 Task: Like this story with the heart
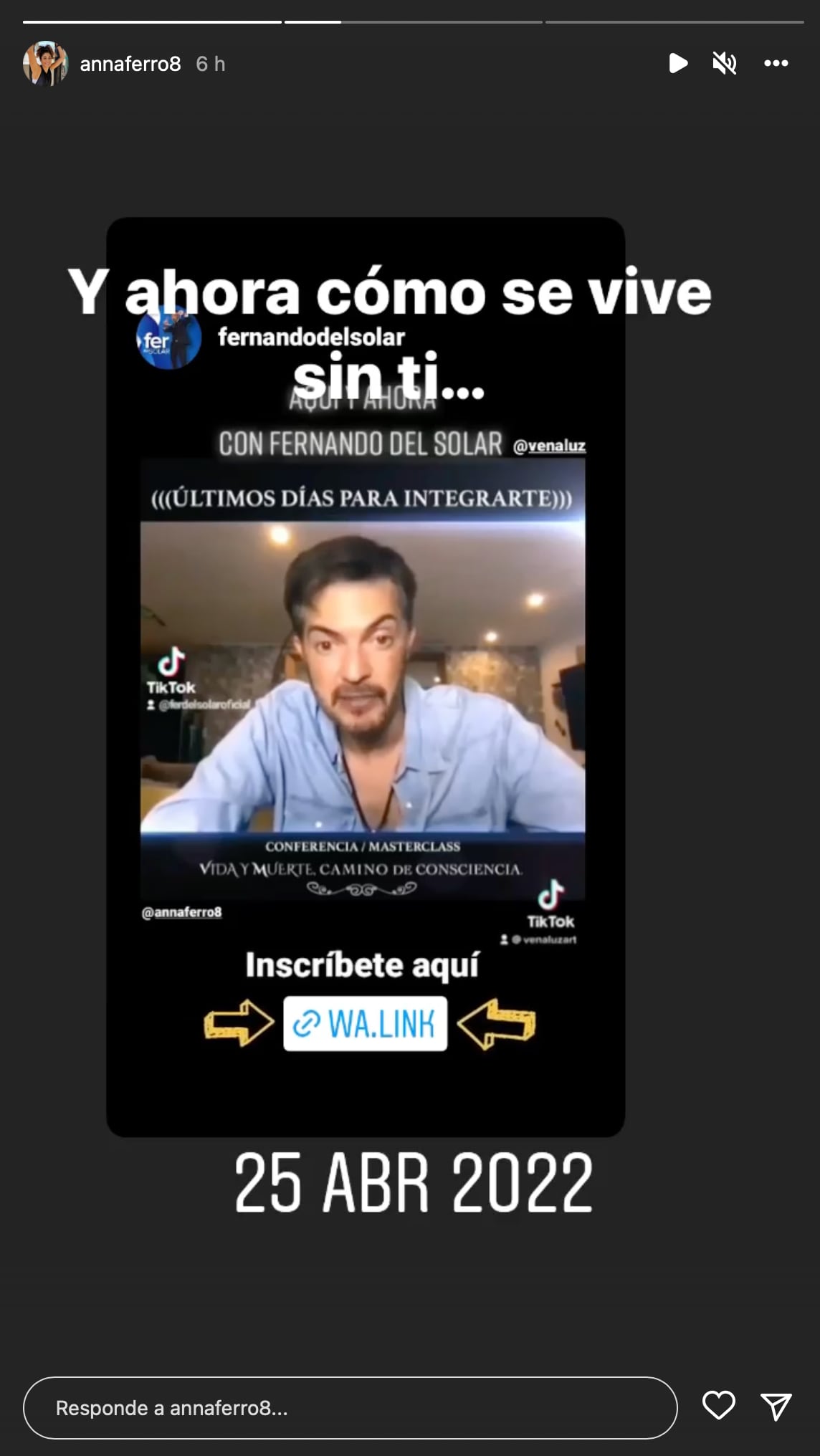[718, 1405]
